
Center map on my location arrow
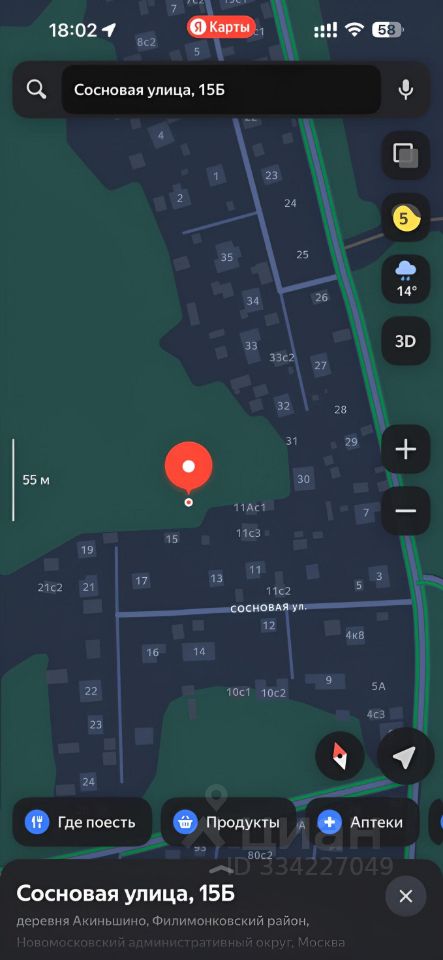(405, 756)
